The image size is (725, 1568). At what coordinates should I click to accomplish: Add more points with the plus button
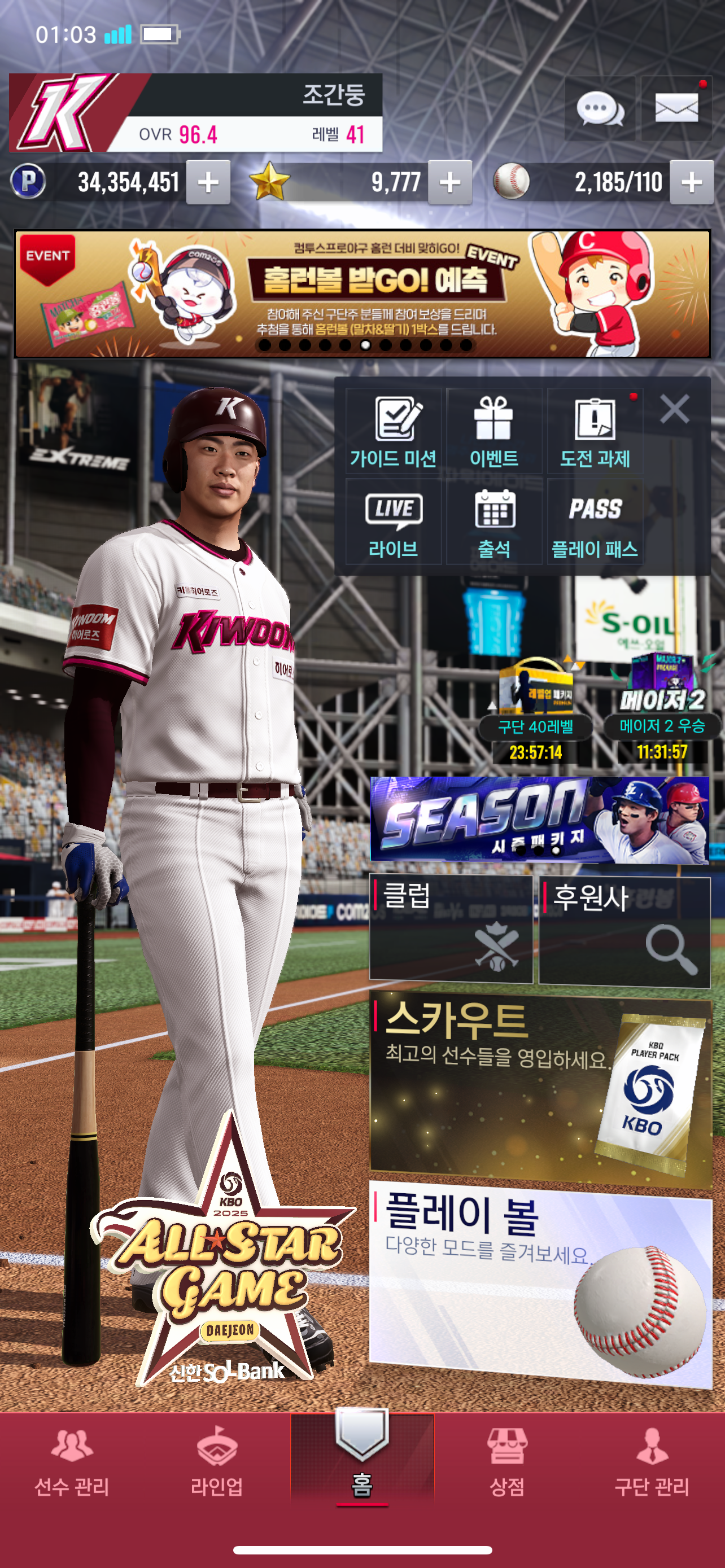coord(208,182)
